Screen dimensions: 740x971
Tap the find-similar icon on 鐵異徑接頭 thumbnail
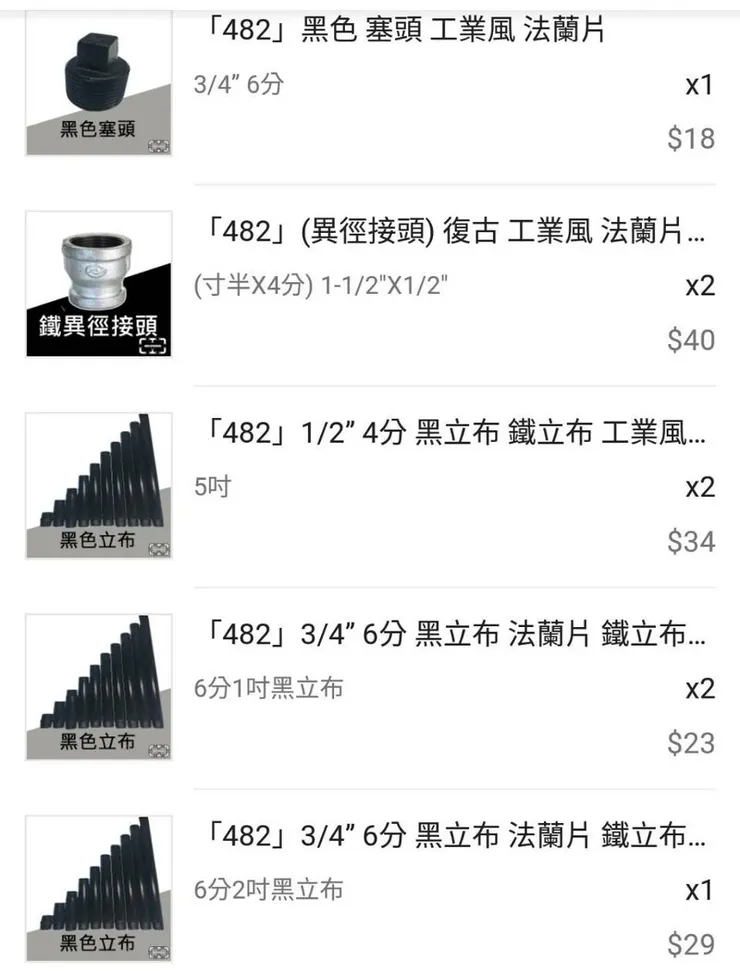(x=154, y=345)
